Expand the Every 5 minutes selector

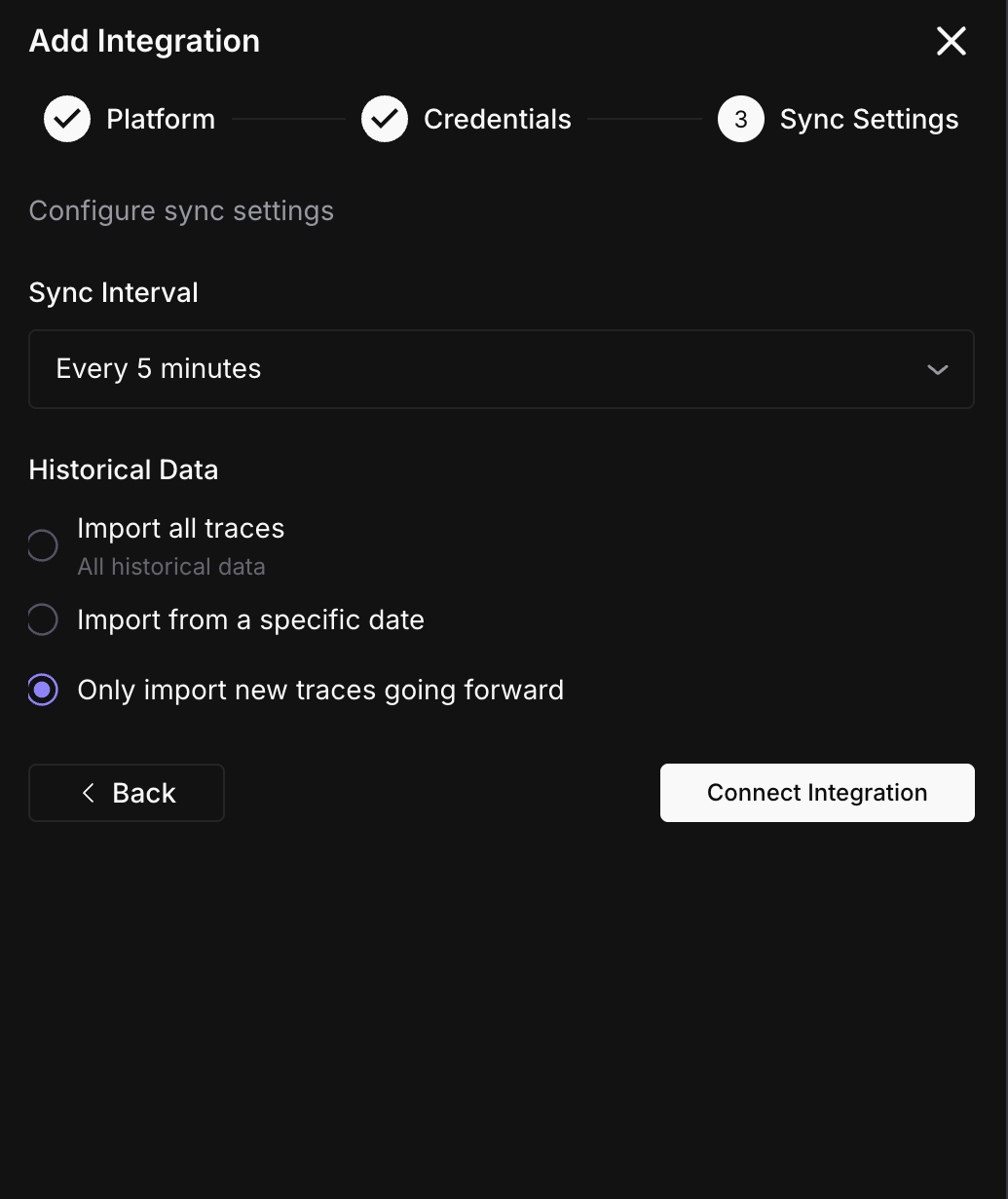coord(502,369)
